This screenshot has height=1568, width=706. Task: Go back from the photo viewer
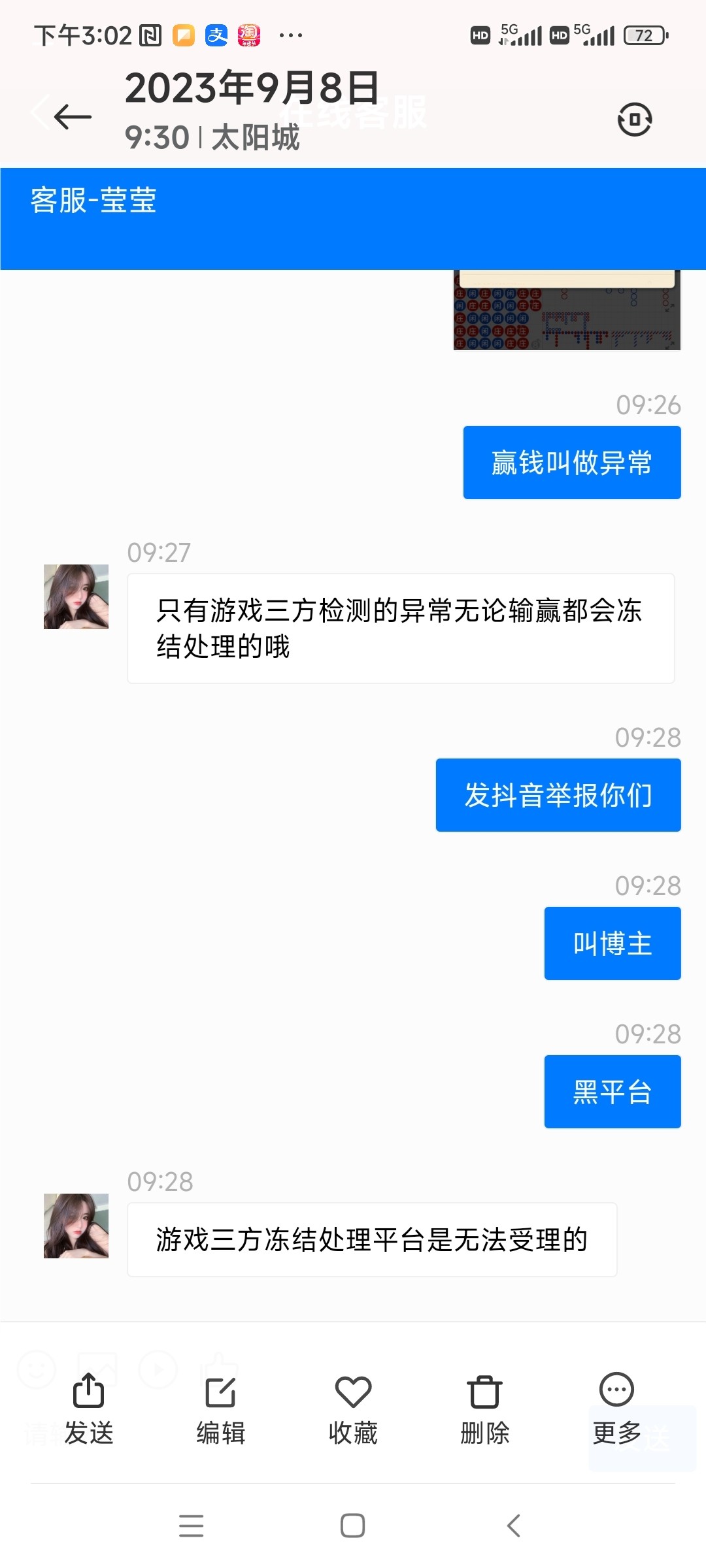73,118
